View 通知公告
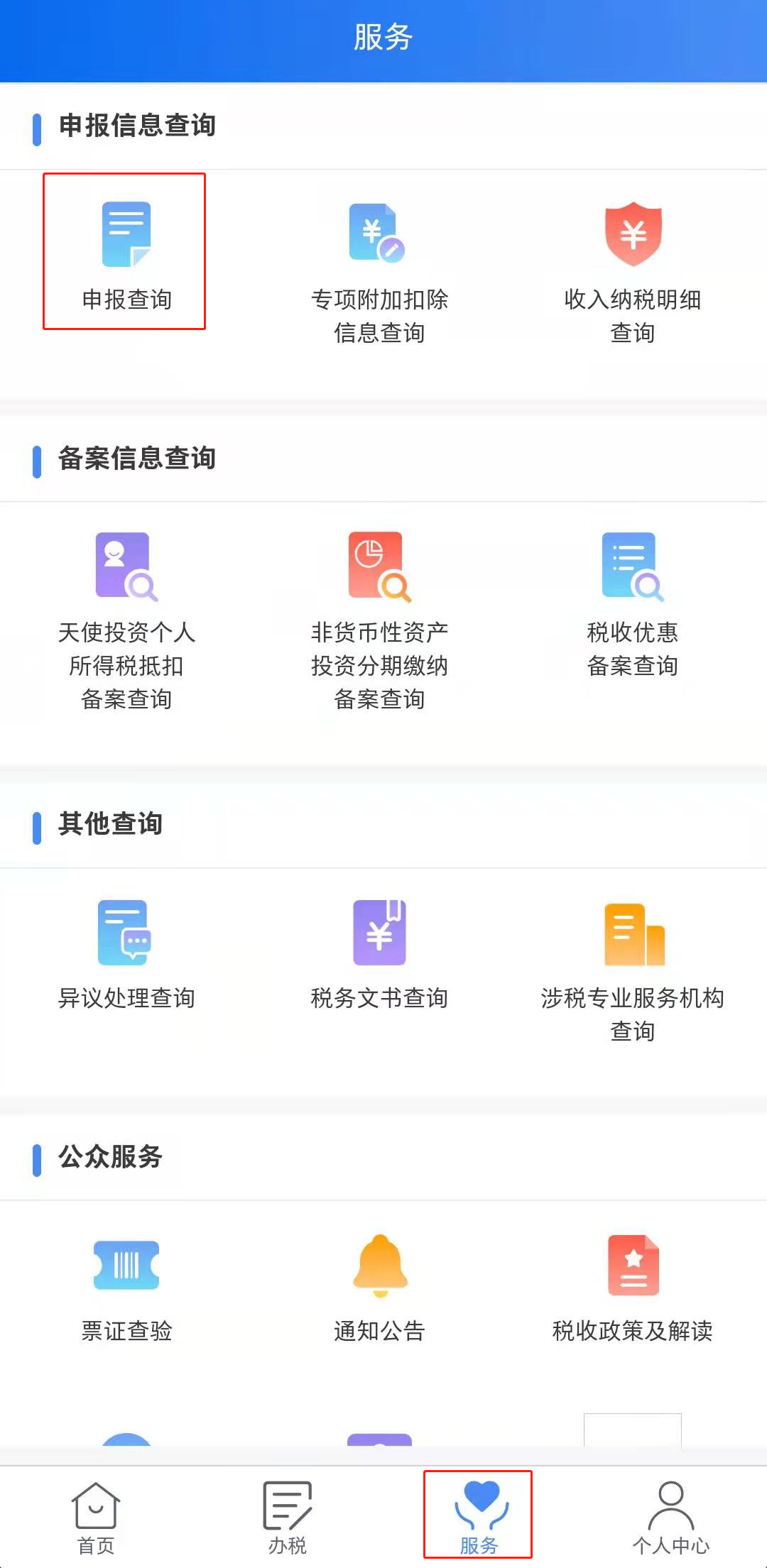 coord(379,1288)
